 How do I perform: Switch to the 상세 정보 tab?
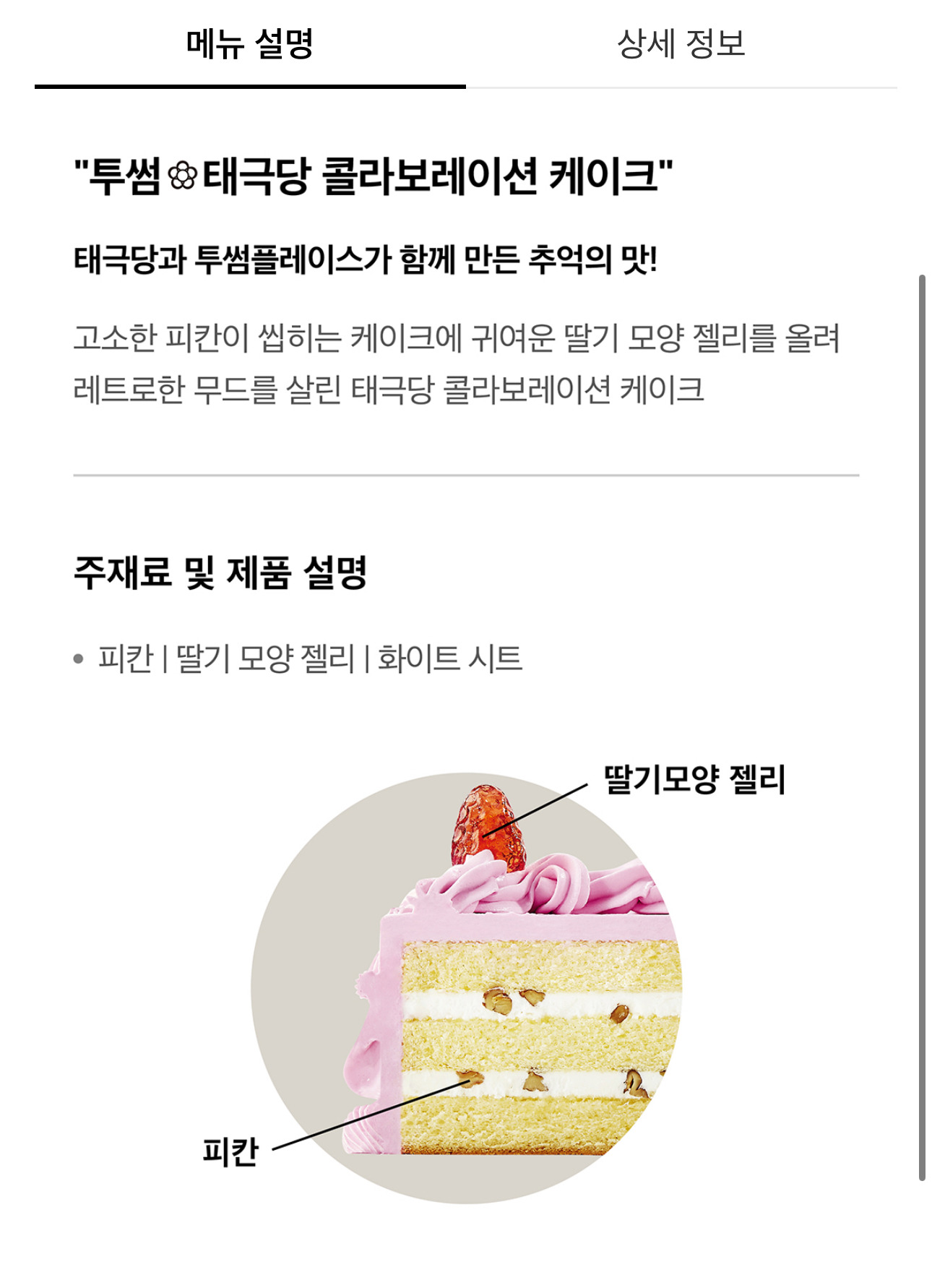coord(681,44)
